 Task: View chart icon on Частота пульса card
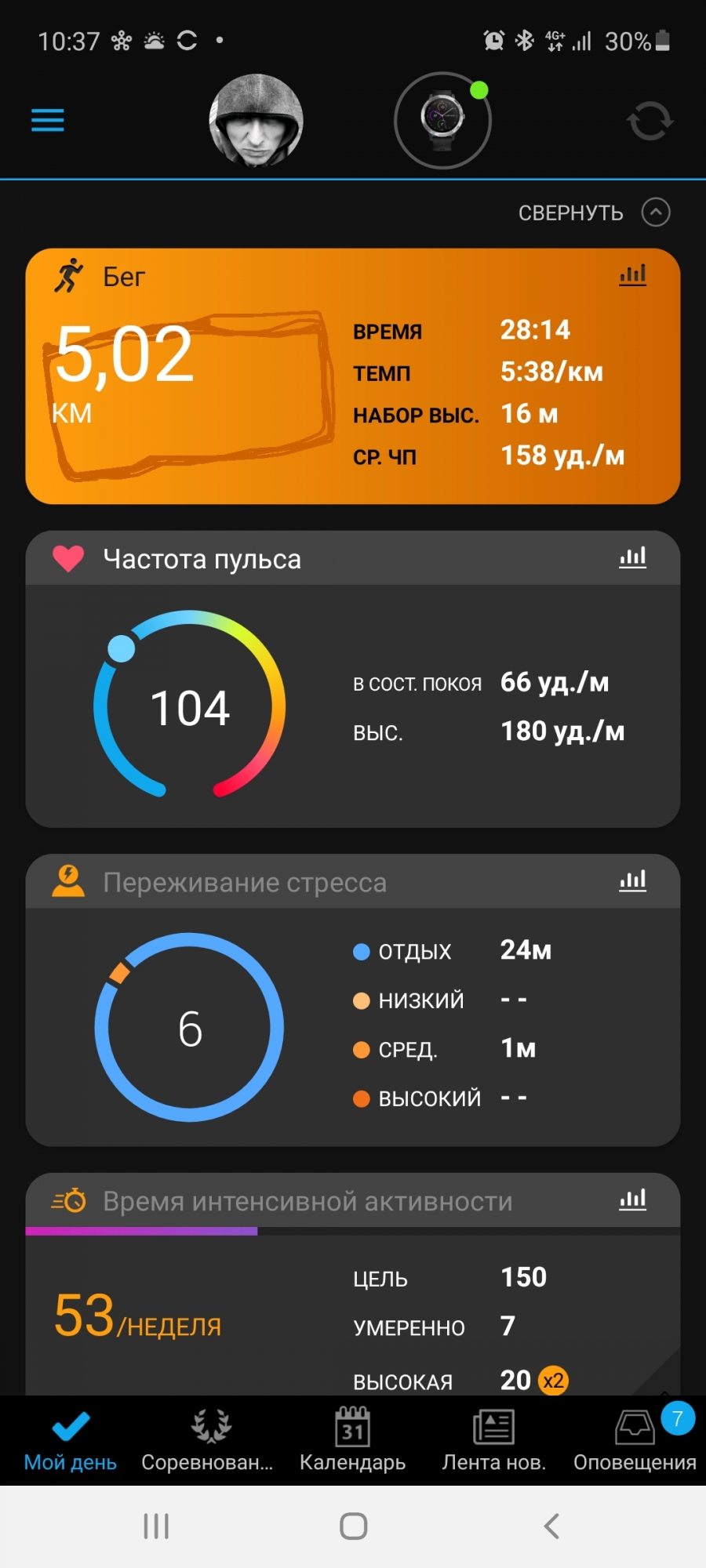pyautogui.click(x=632, y=557)
